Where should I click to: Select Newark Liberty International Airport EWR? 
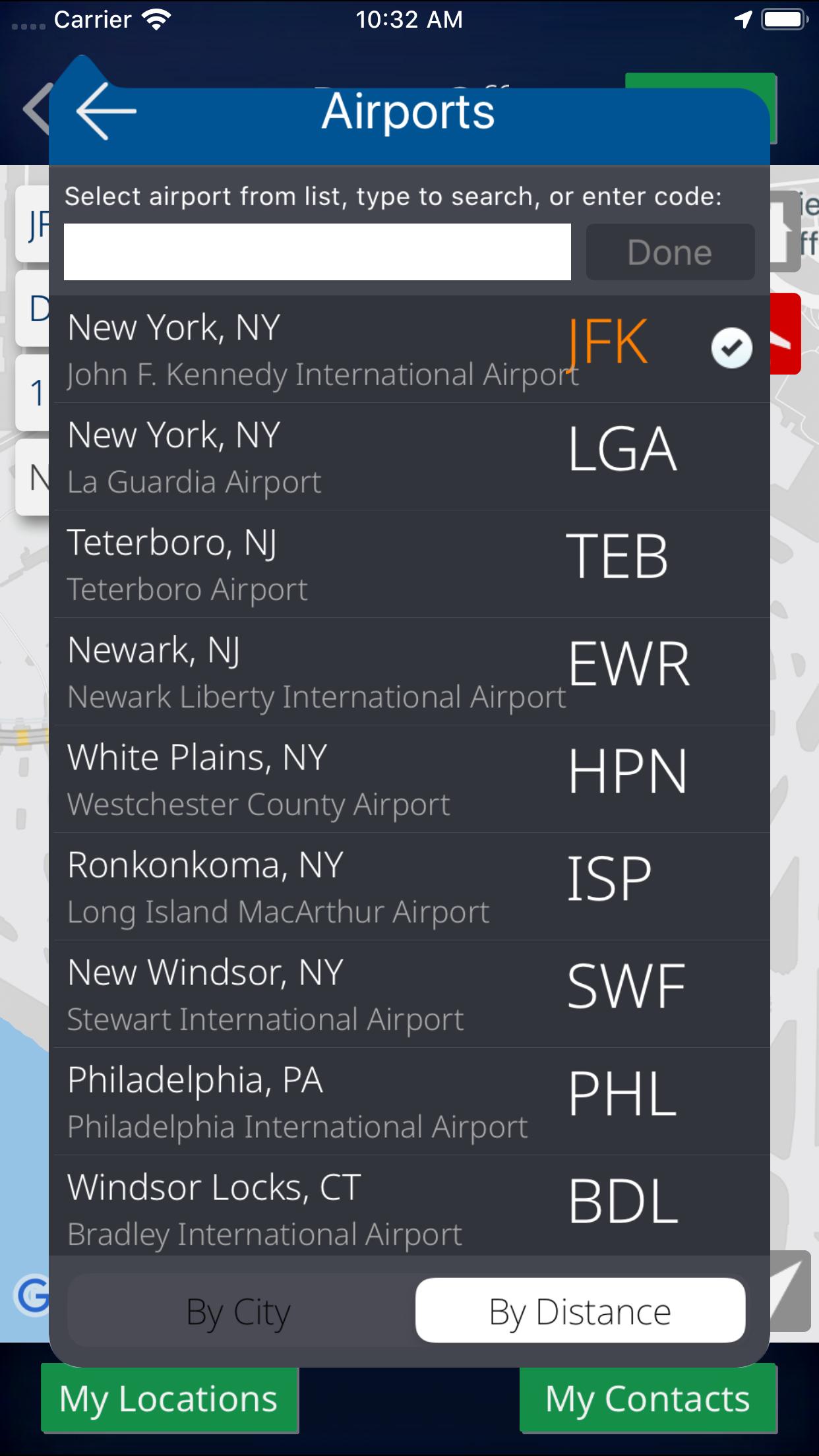[x=409, y=672]
